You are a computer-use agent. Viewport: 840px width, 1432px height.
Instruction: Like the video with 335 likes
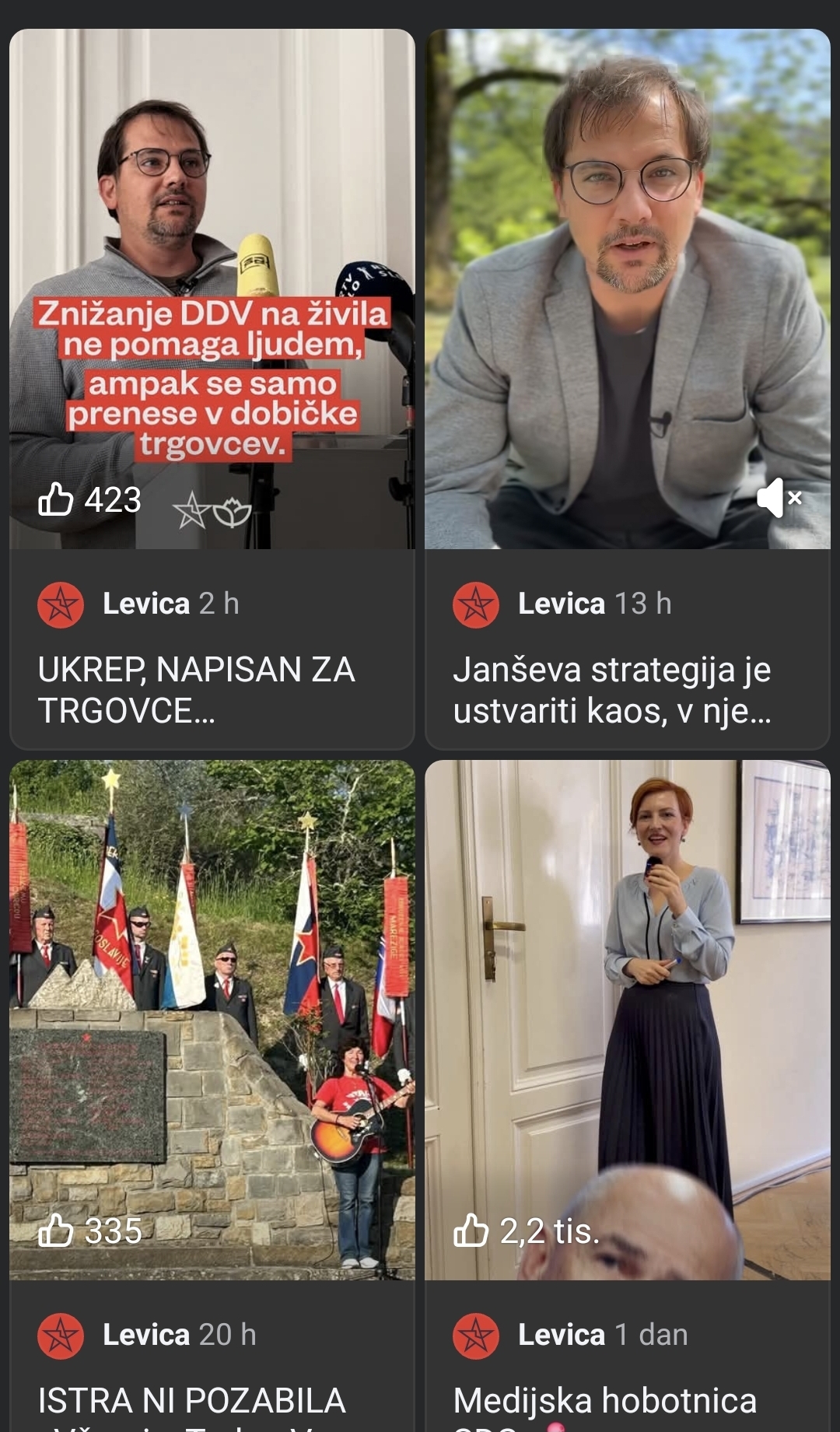coord(56,1231)
